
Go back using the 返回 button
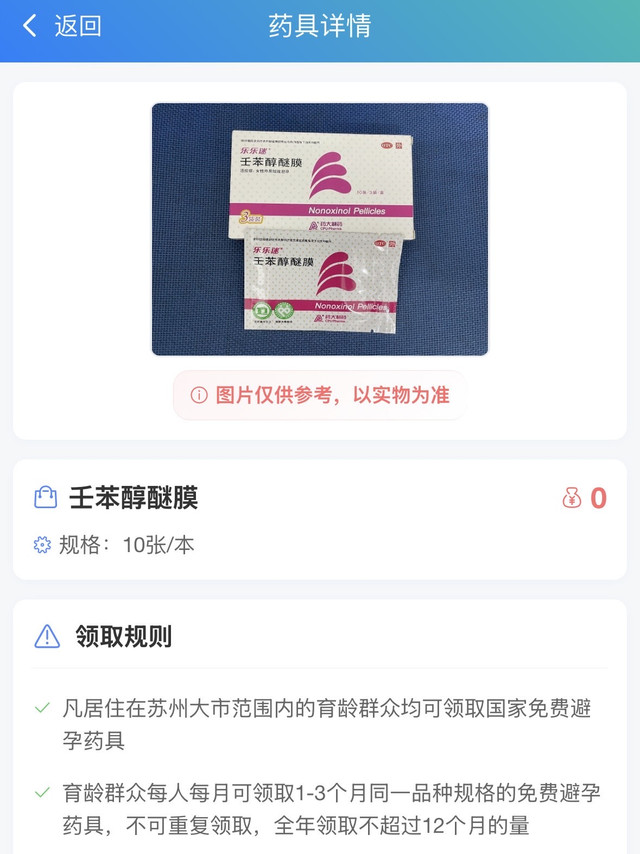coord(62,27)
